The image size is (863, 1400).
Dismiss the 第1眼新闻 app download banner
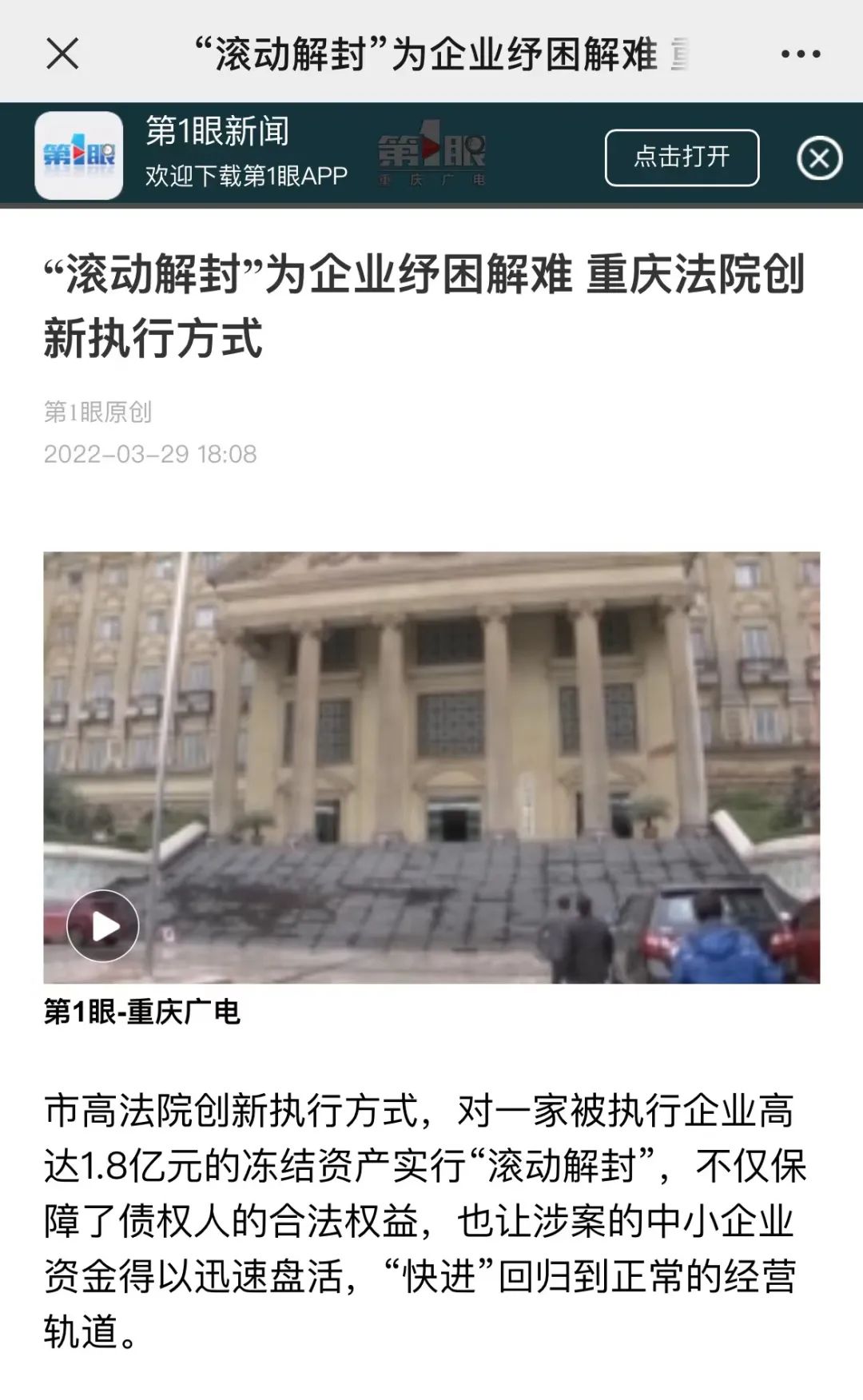[819, 158]
